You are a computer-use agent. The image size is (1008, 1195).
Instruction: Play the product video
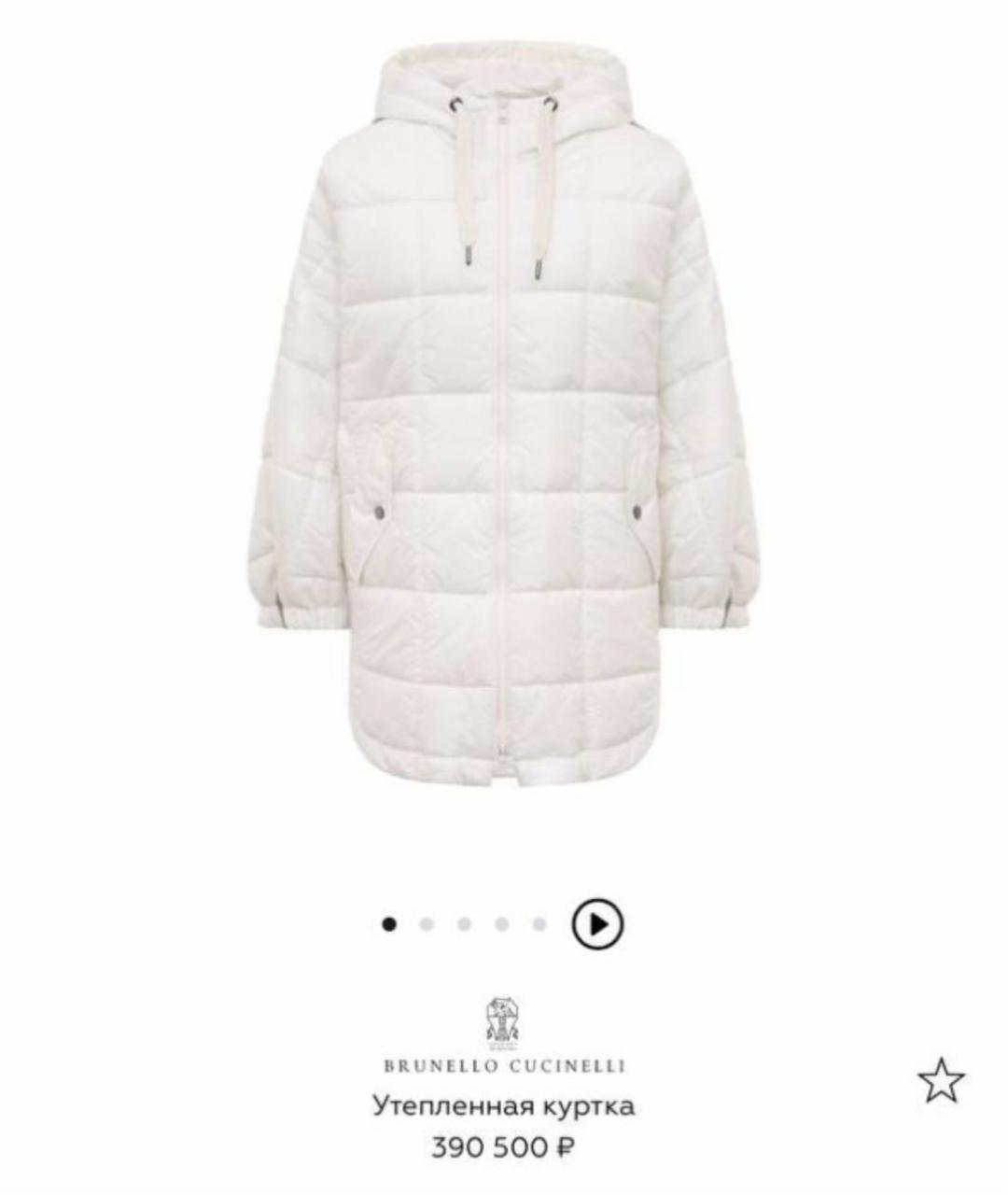coord(597,924)
